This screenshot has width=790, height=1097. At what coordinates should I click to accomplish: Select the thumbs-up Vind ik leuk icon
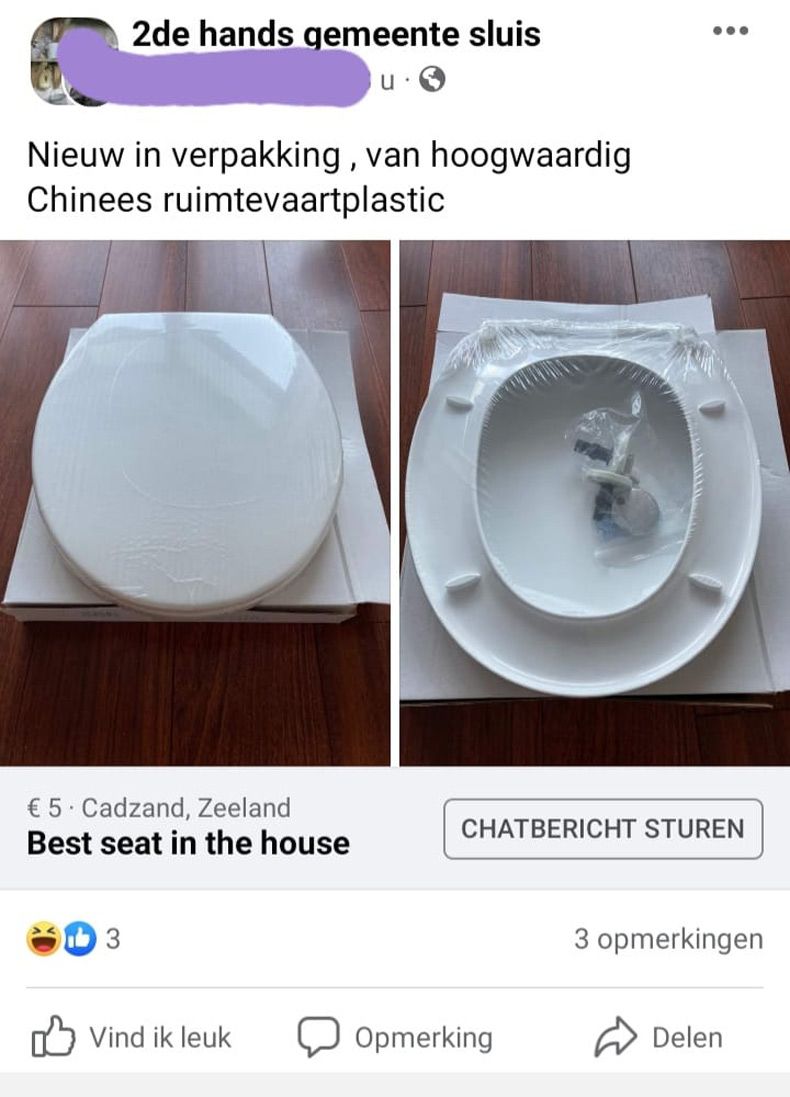(x=55, y=1037)
